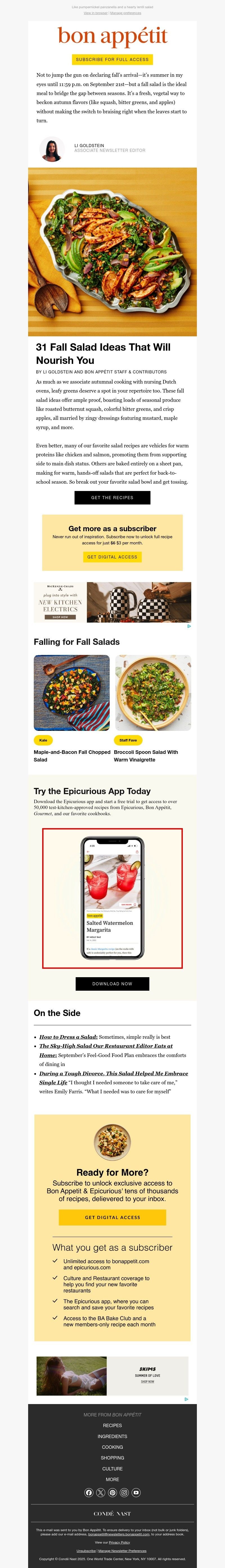Viewport: 225px width, 1568px height.
Task: Open Bon Appétit's YouTube icon
Action: click(x=136, y=1493)
